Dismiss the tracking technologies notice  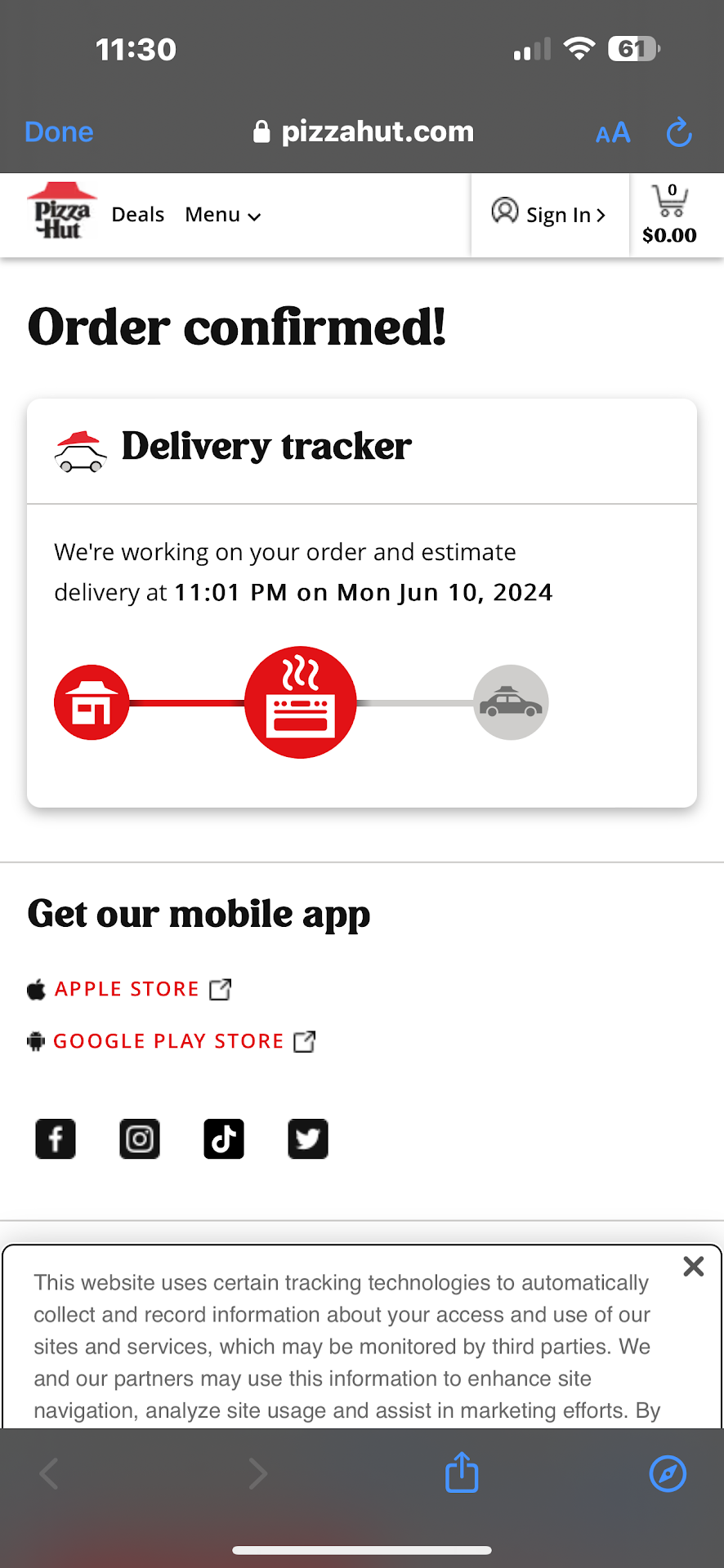coord(693,1267)
